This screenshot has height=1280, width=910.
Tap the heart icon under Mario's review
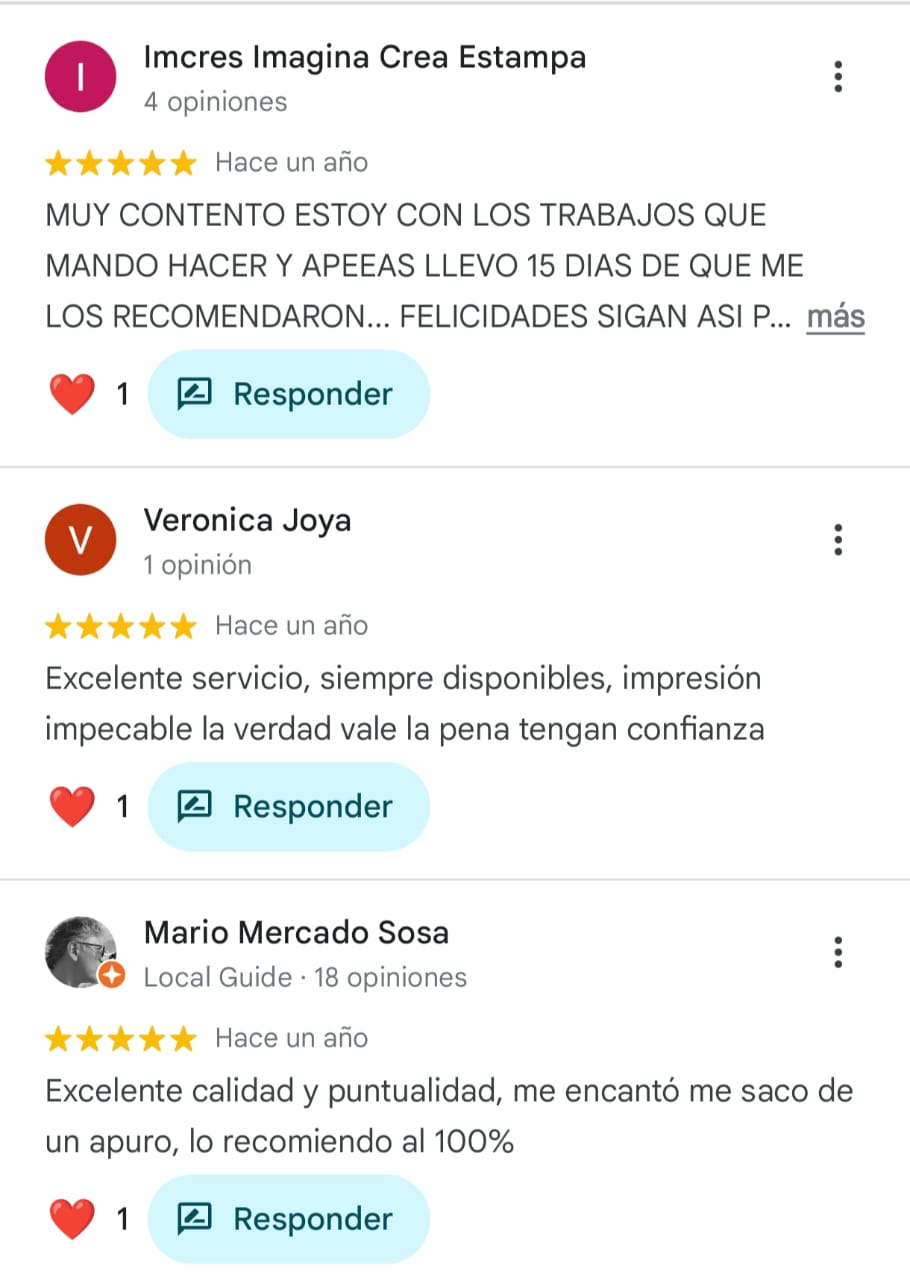(x=71, y=1219)
